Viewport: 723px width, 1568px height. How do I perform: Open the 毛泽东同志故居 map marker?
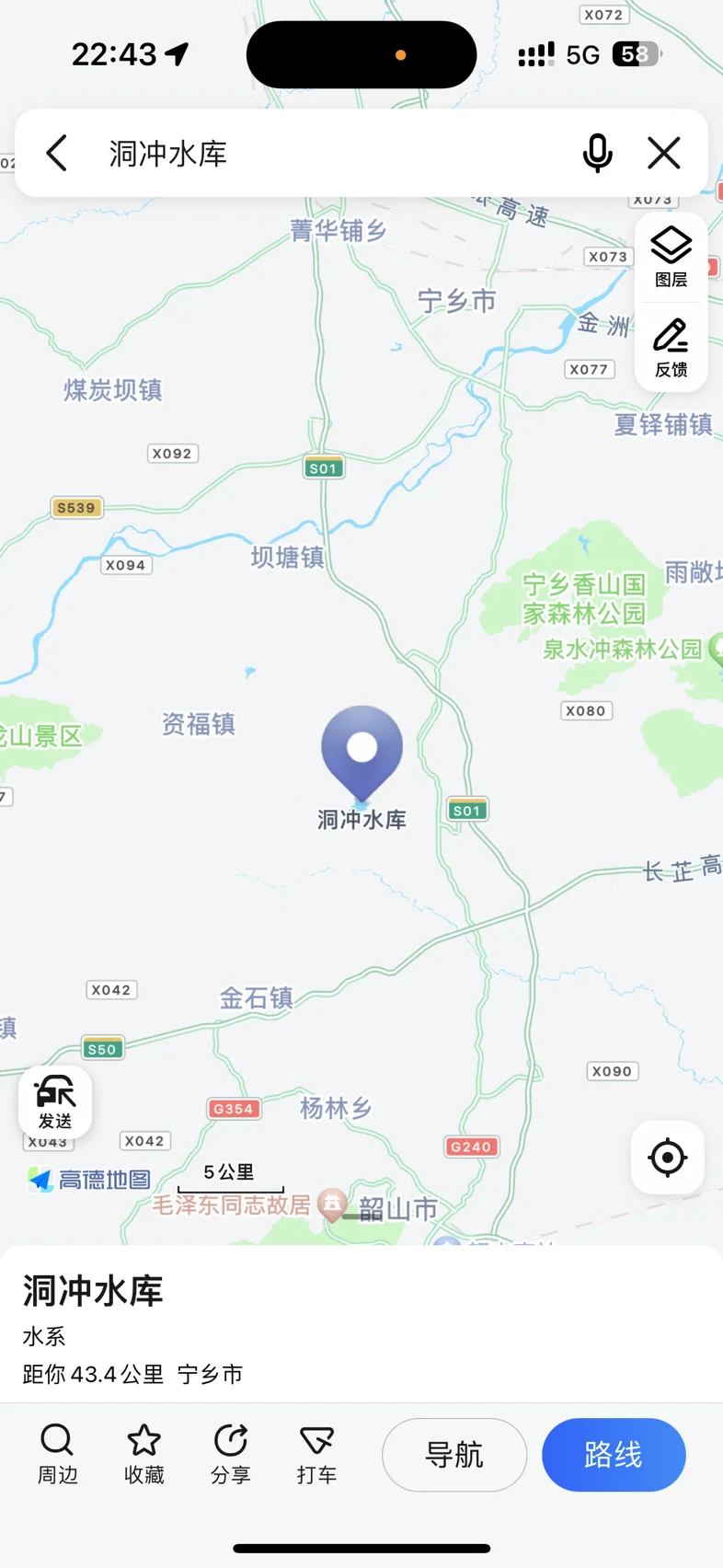pos(332,1203)
